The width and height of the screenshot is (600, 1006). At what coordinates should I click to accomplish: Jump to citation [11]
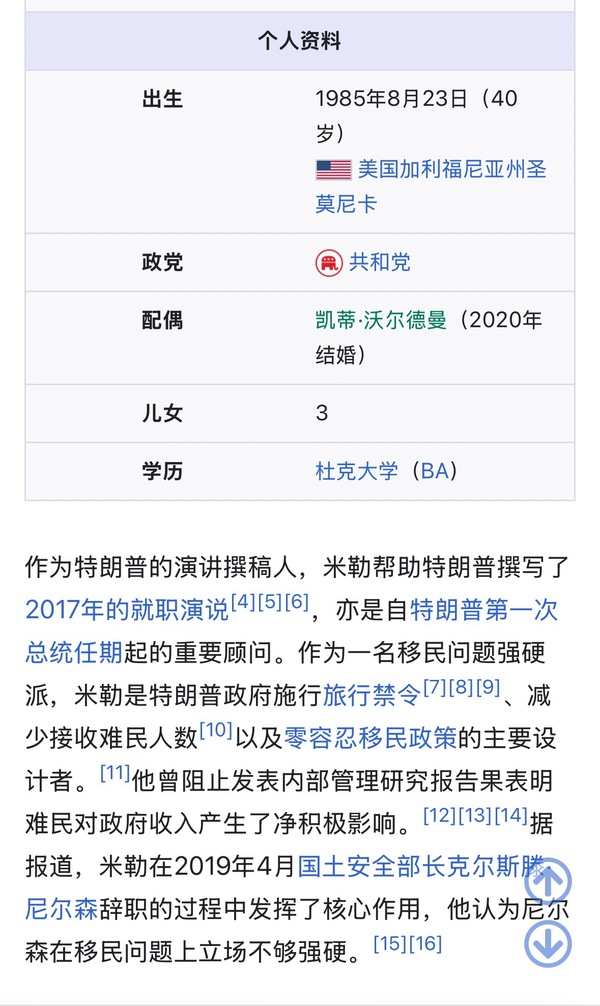115,773
